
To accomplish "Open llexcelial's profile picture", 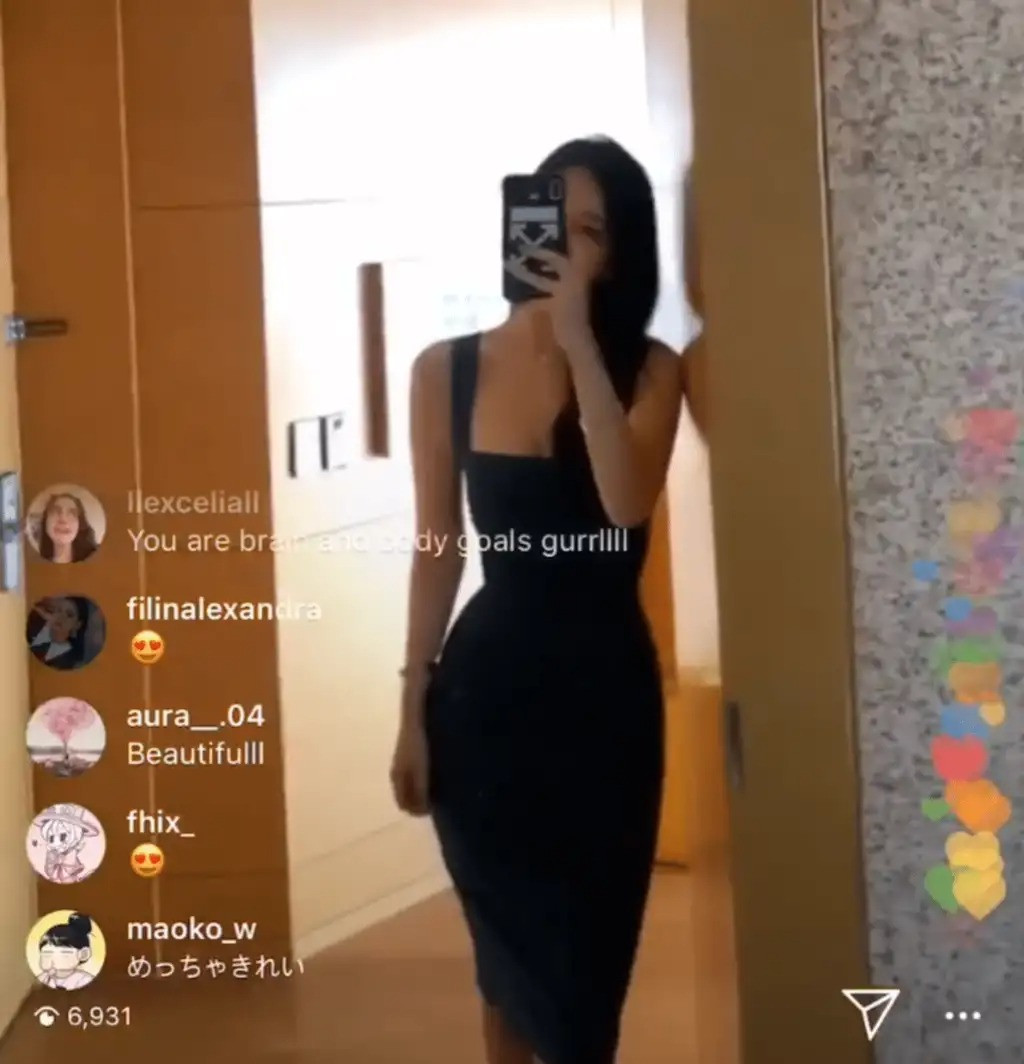I will click(x=66, y=524).
